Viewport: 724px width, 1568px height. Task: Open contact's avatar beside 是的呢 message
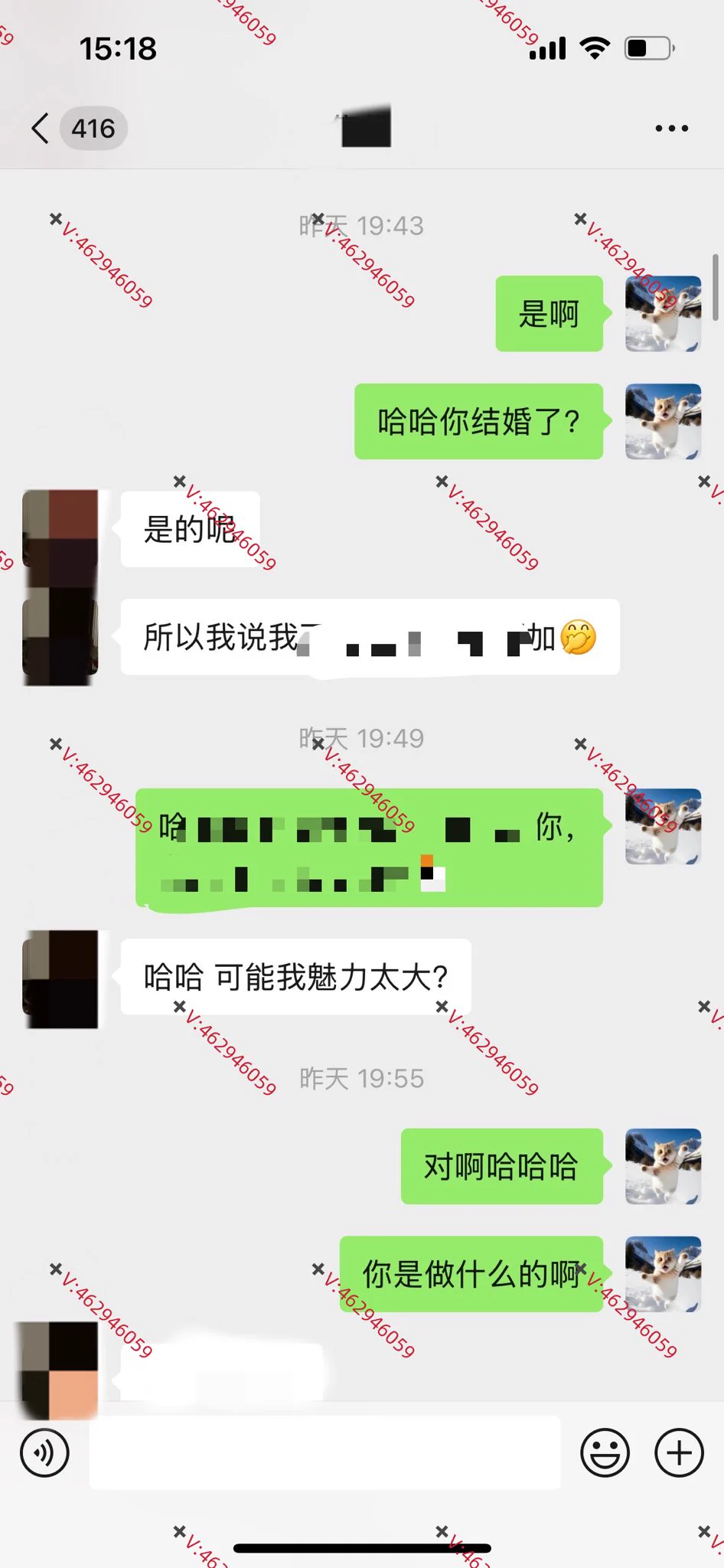point(60,538)
